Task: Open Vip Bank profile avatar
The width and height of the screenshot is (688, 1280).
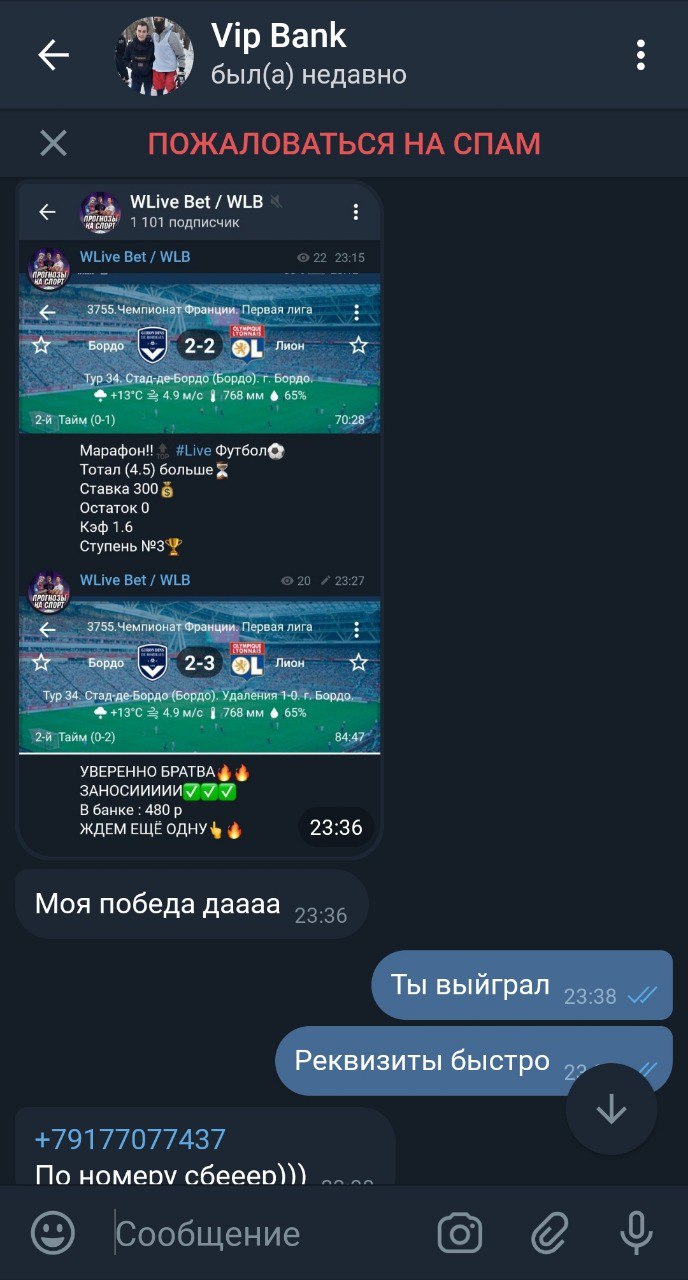Action: 154,55
